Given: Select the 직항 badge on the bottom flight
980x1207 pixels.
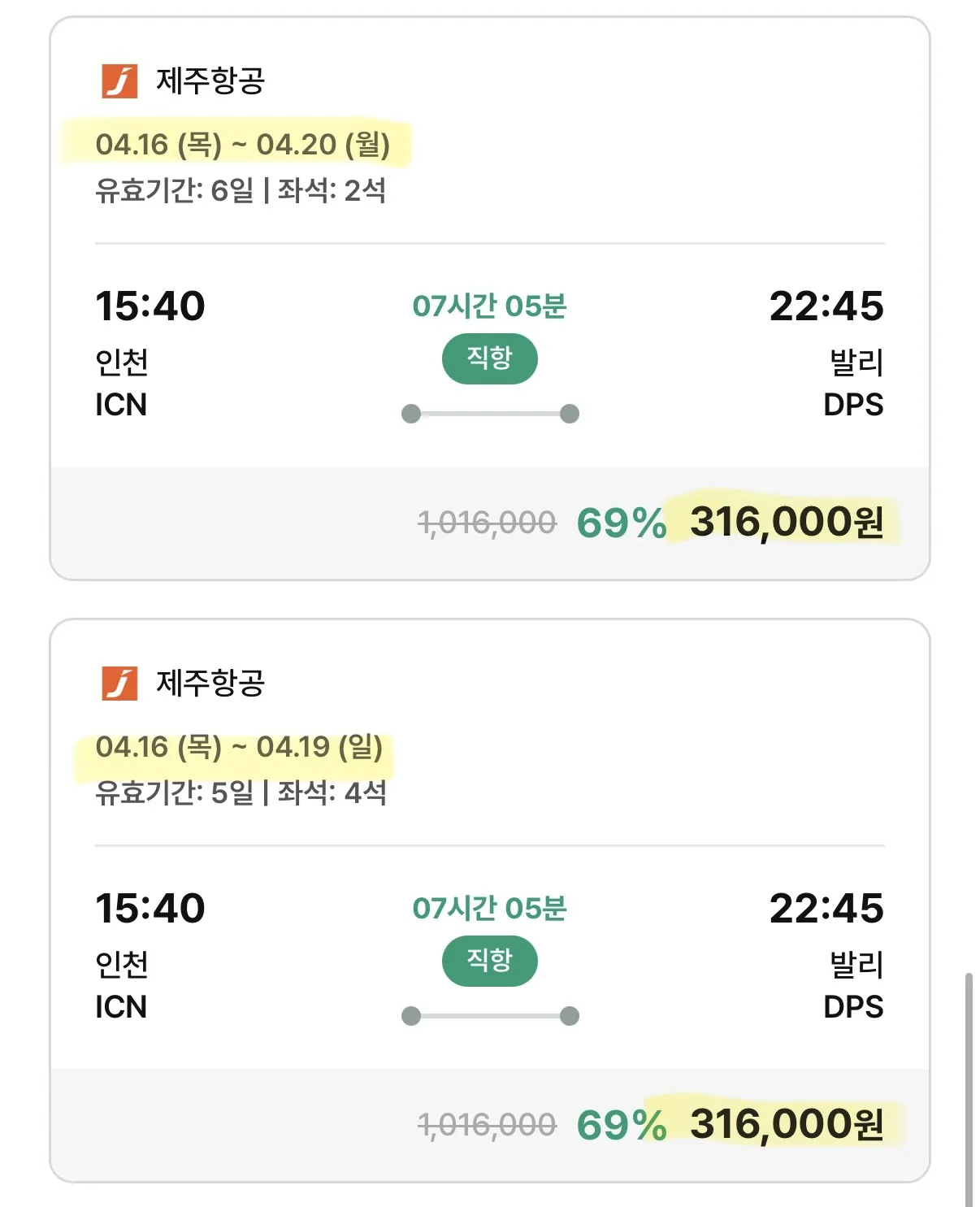Looking at the screenshot, I should pos(489,961).
